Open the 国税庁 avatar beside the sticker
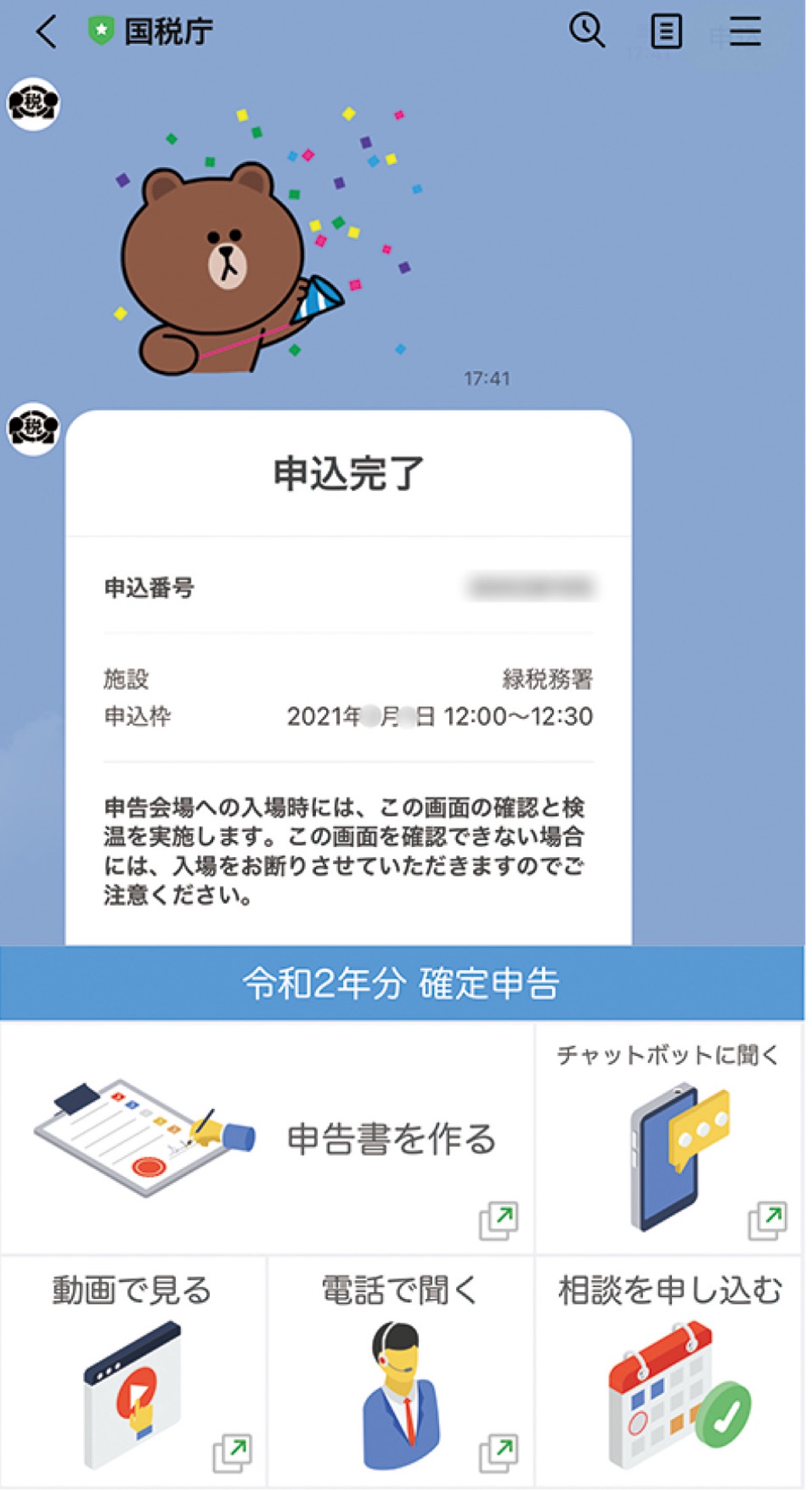812x1490 pixels. [x=33, y=104]
